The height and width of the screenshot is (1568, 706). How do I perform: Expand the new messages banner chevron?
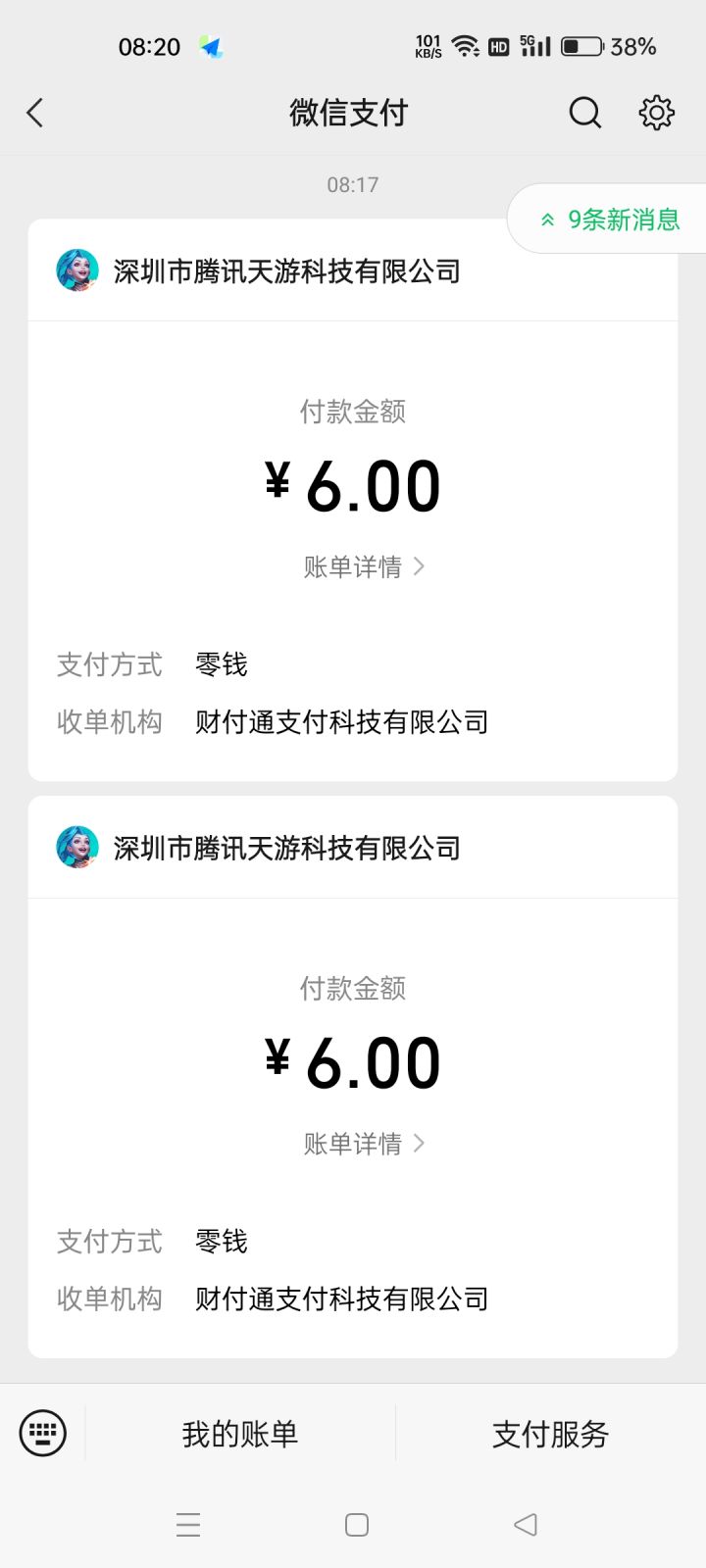546,220
